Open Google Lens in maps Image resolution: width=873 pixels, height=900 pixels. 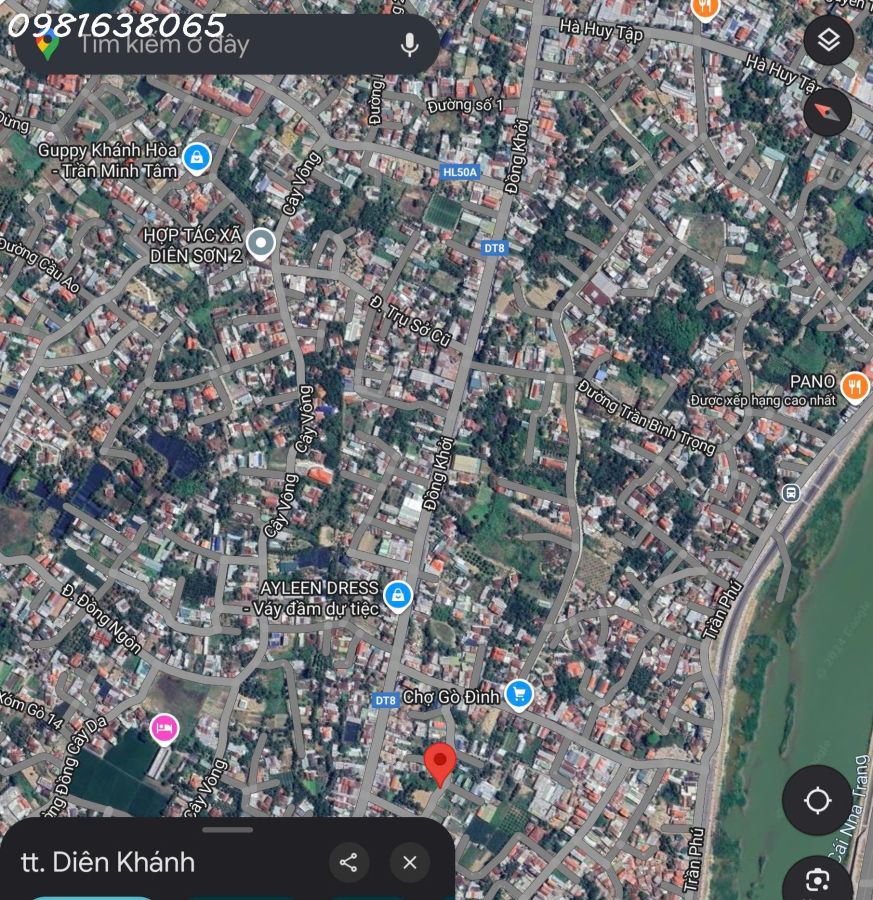pos(817,879)
